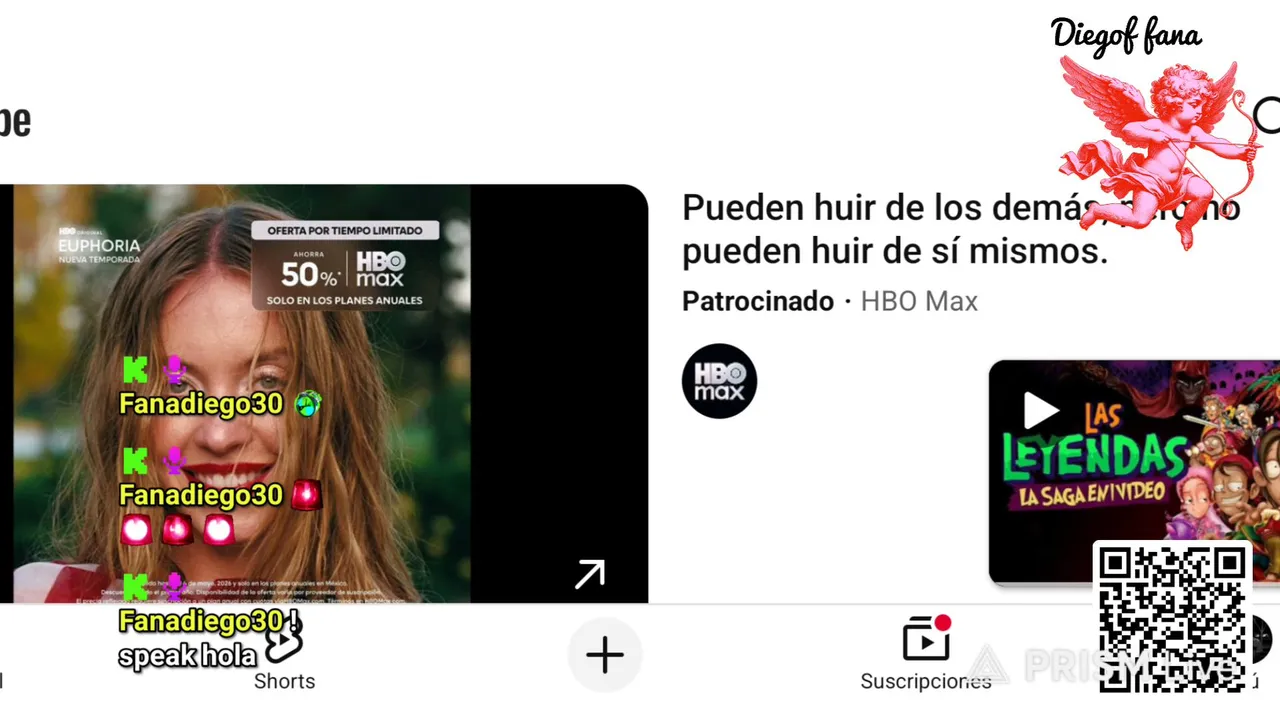Switch to the Shorts tab
This screenshot has height=720, width=1280.
[x=284, y=658]
